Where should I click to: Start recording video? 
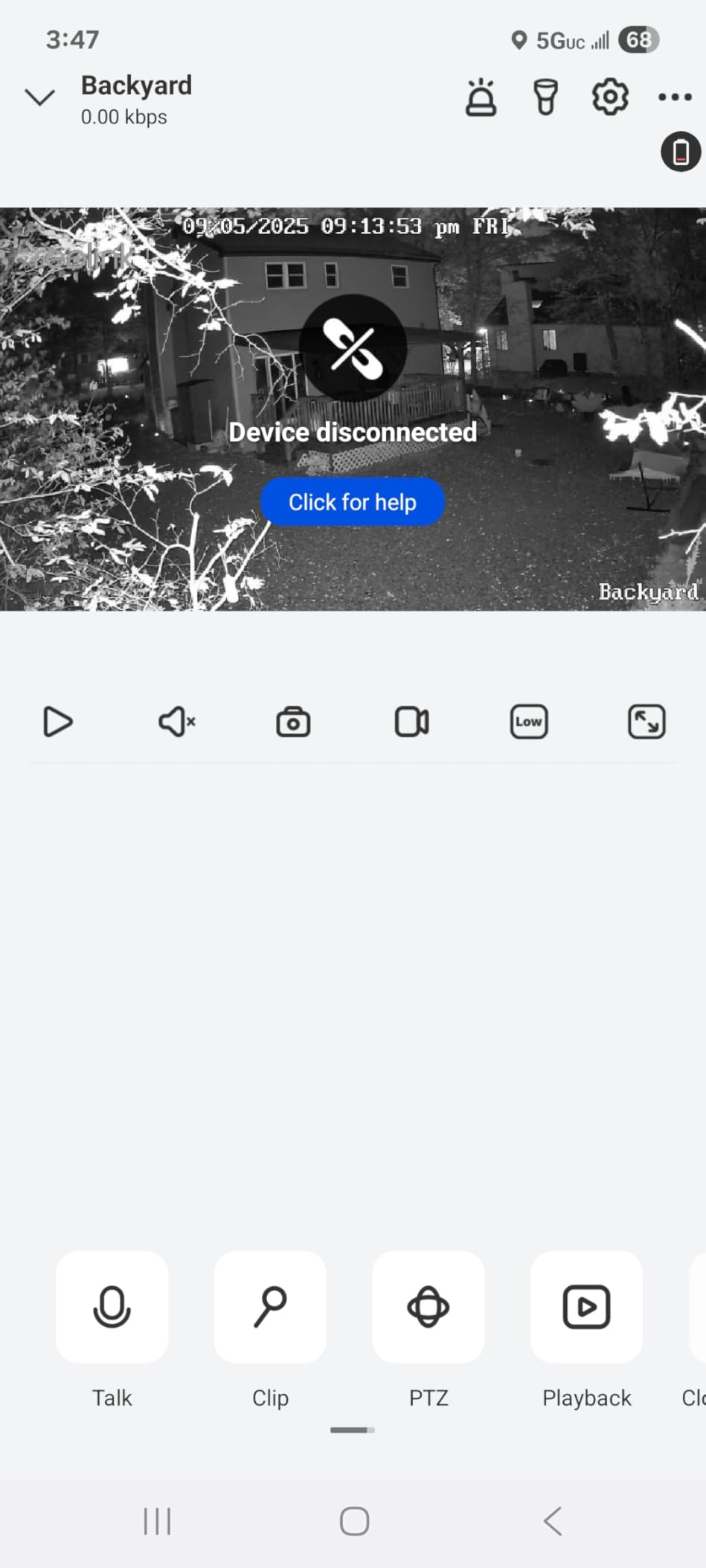[x=411, y=722]
